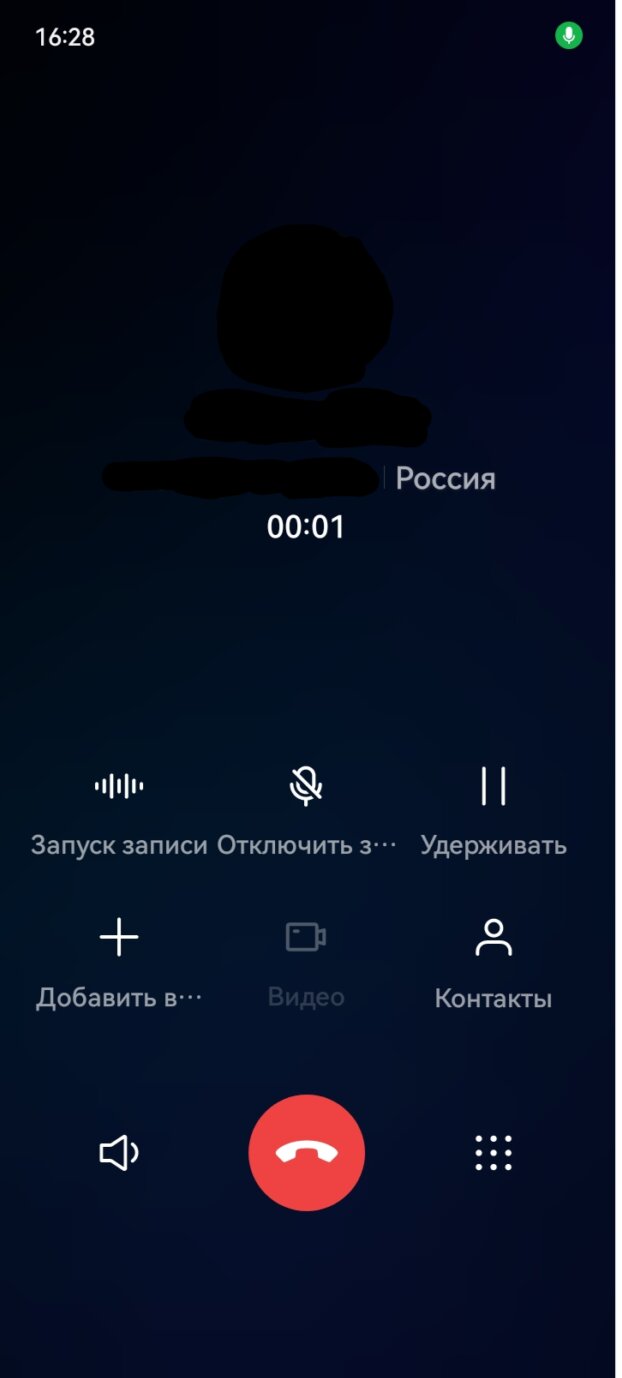
Task: Open the dial pad keypad
Action: pyautogui.click(x=493, y=1153)
